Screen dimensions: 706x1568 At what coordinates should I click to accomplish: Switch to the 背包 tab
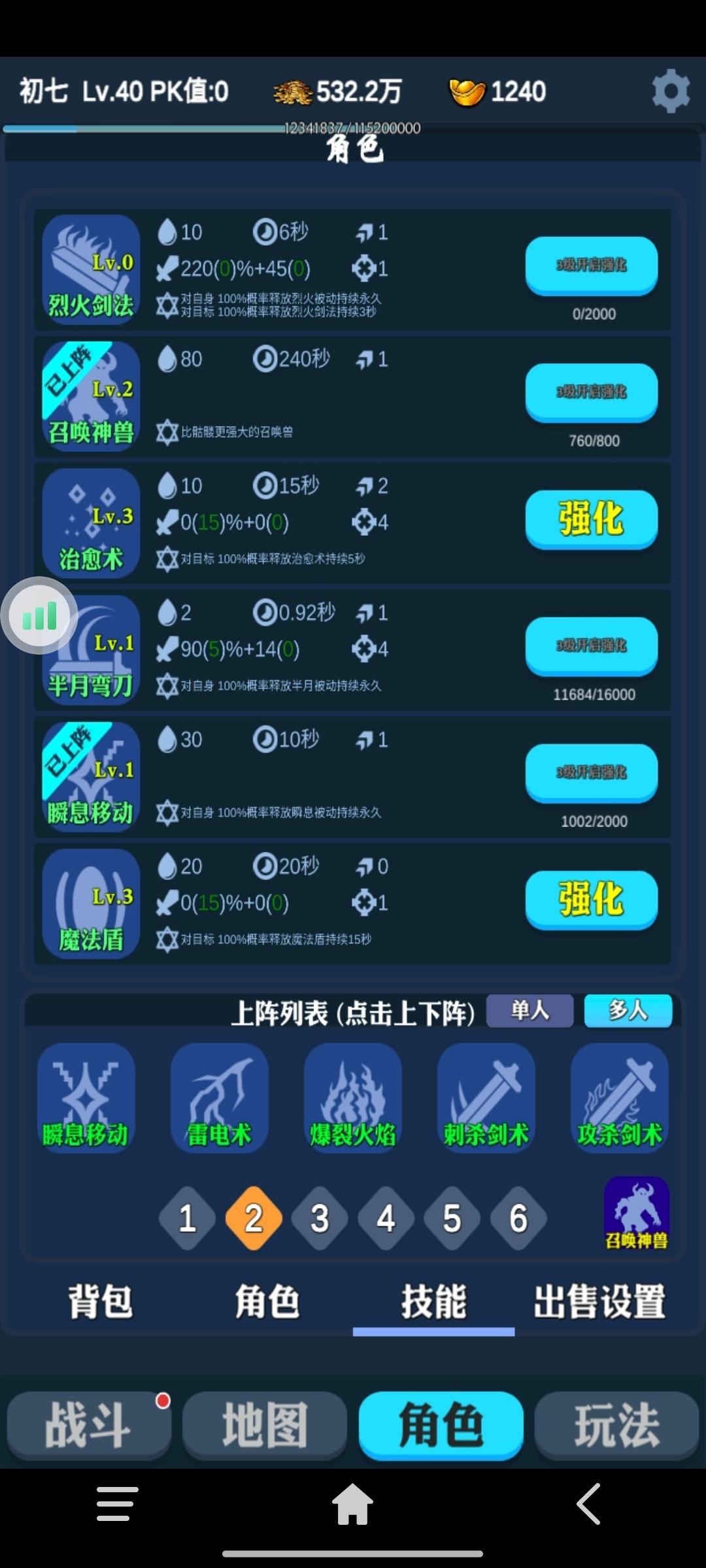[98, 1301]
